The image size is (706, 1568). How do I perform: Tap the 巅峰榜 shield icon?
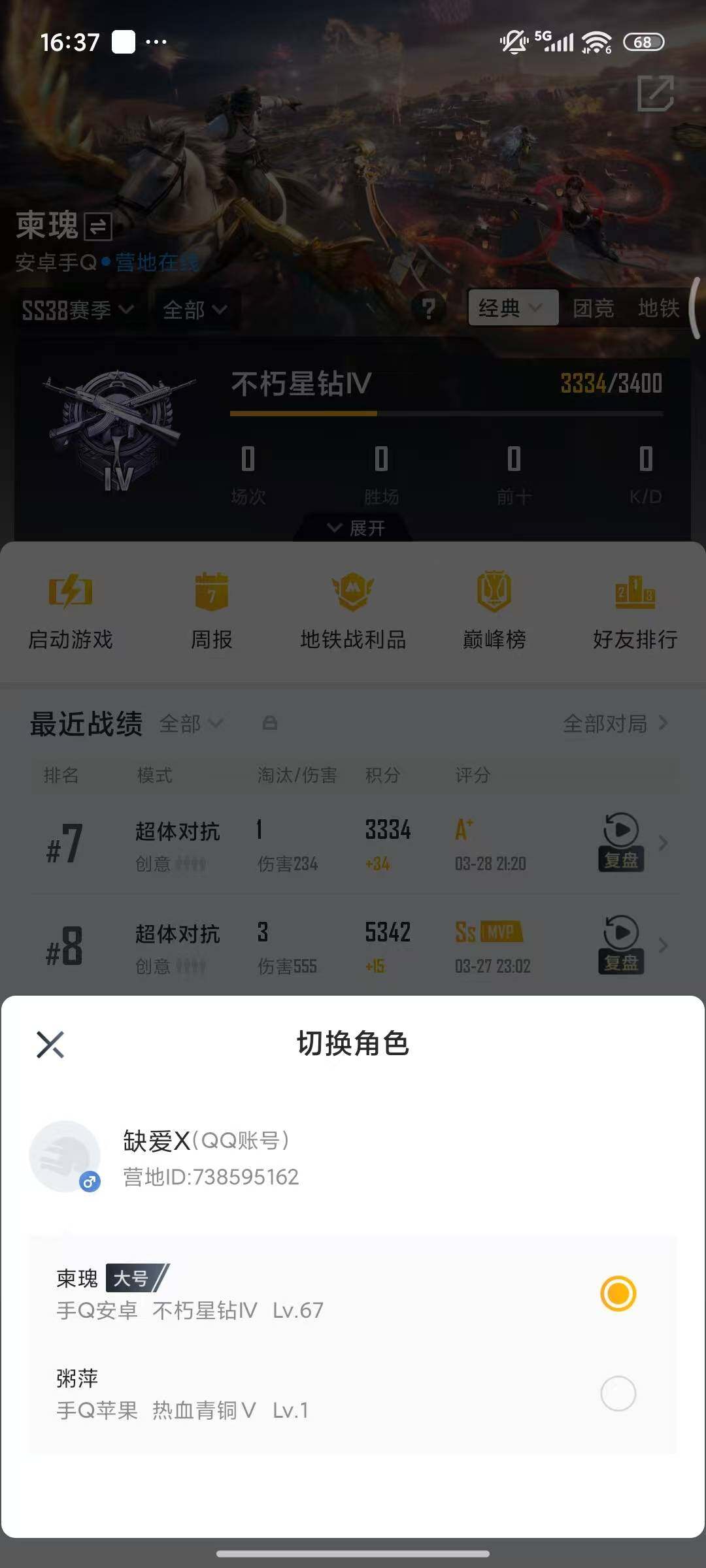(495, 591)
